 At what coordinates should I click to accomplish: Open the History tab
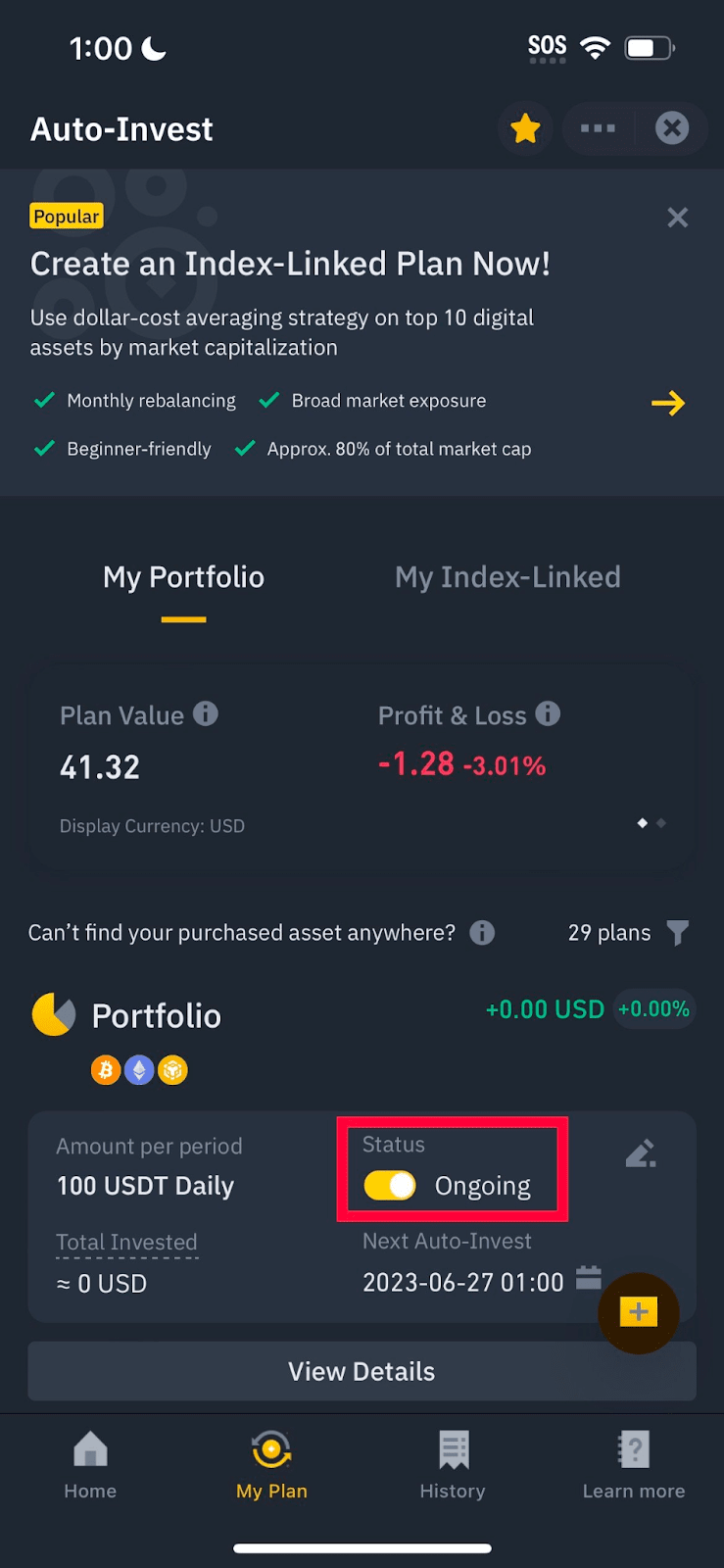click(x=453, y=1465)
